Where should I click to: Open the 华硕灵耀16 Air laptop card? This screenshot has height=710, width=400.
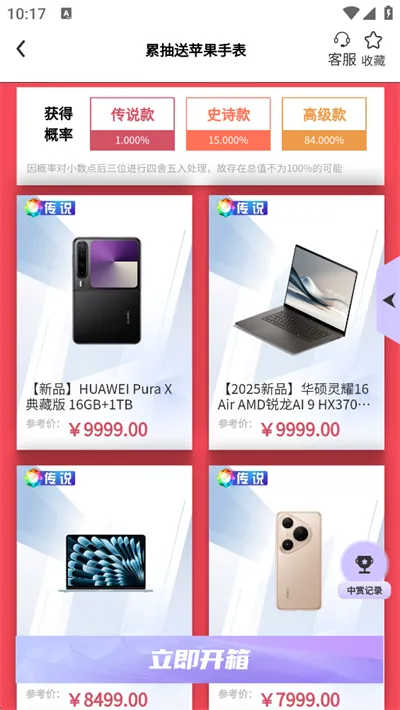coord(296,322)
